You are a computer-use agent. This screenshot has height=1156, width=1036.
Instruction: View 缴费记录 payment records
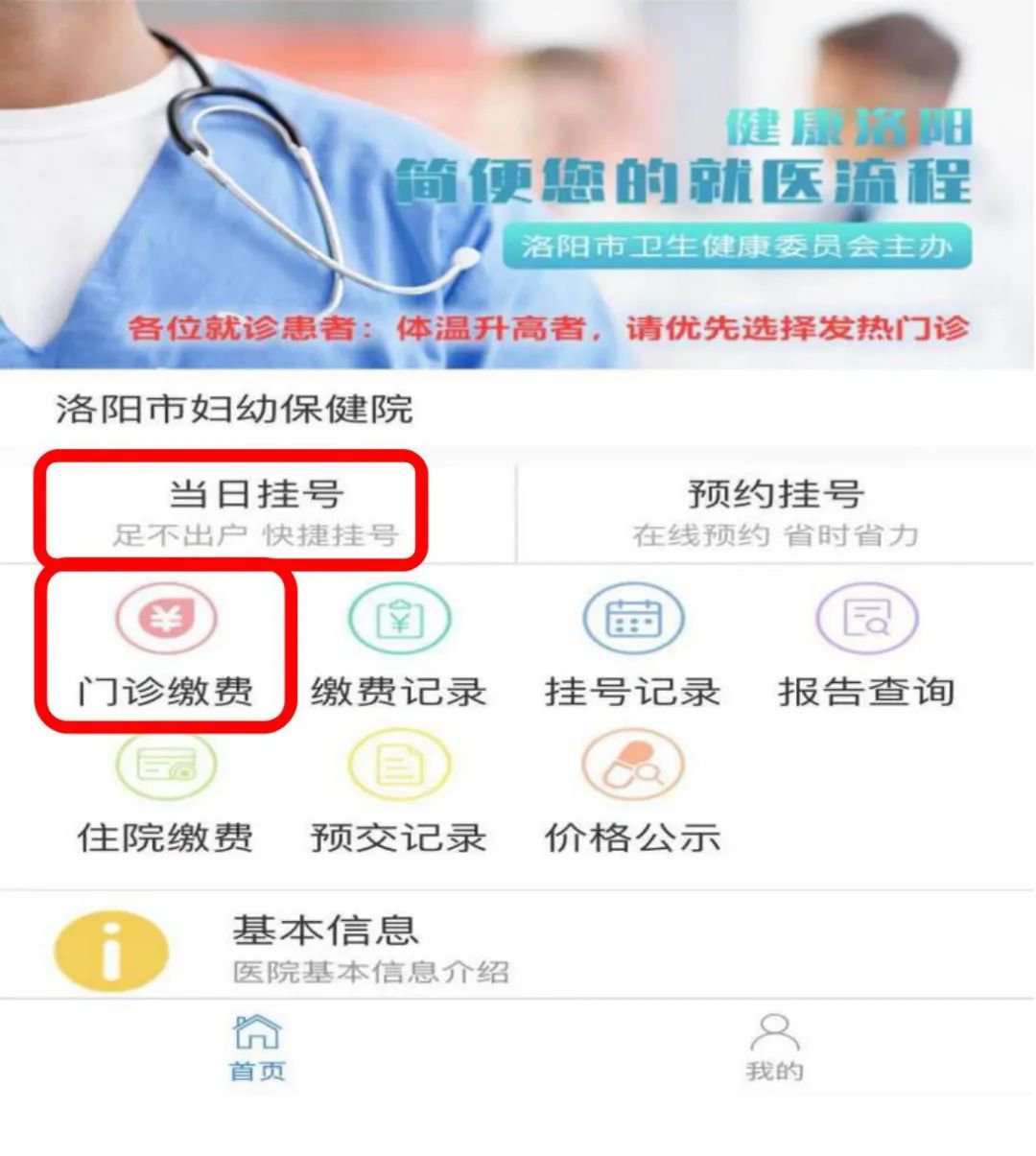pyautogui.click(x=398, y=648)
